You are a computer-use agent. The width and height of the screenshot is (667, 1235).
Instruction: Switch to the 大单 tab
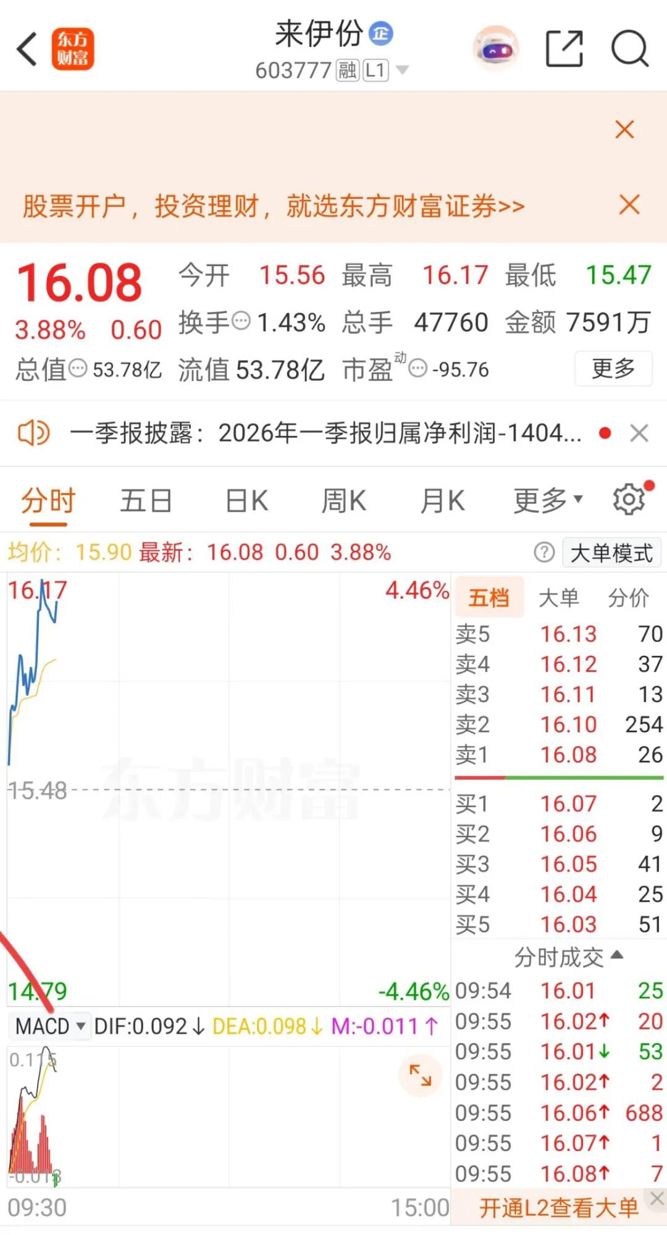(558, 598)
